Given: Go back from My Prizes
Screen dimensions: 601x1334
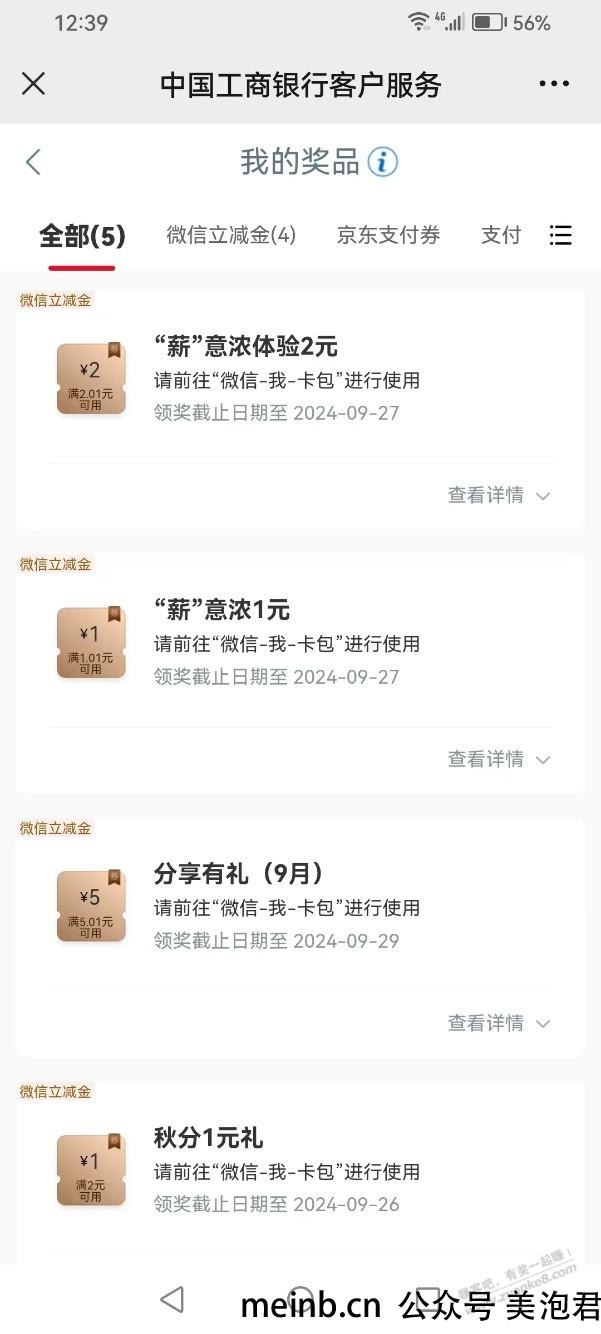Looking at the screenshot, I should point(33,162).
